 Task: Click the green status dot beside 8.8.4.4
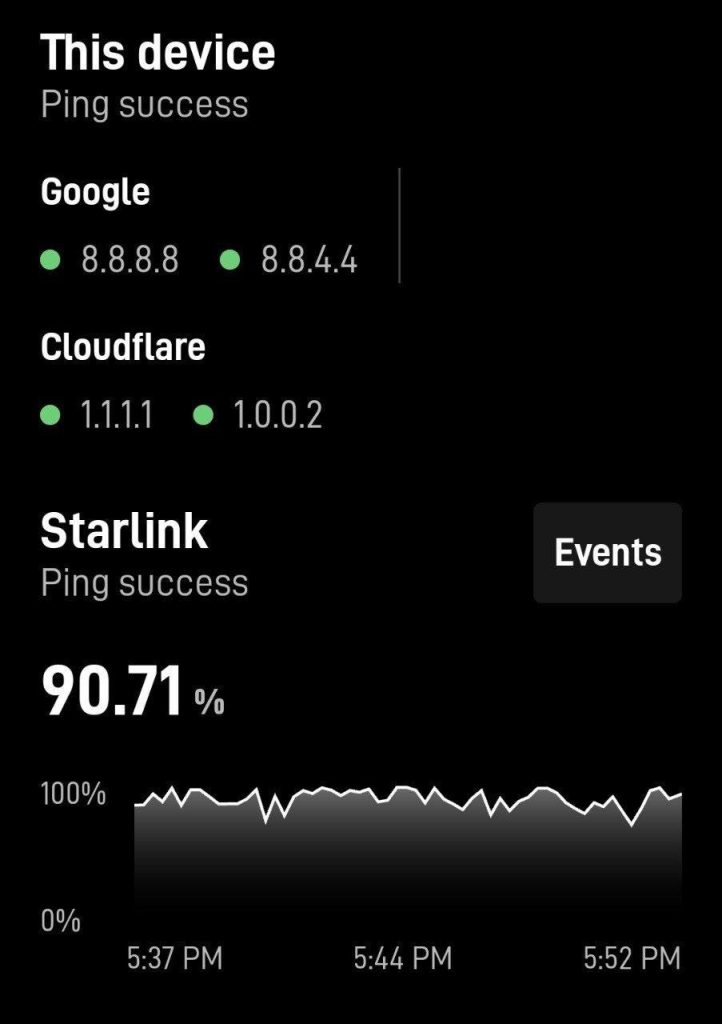tap(230, 259)
